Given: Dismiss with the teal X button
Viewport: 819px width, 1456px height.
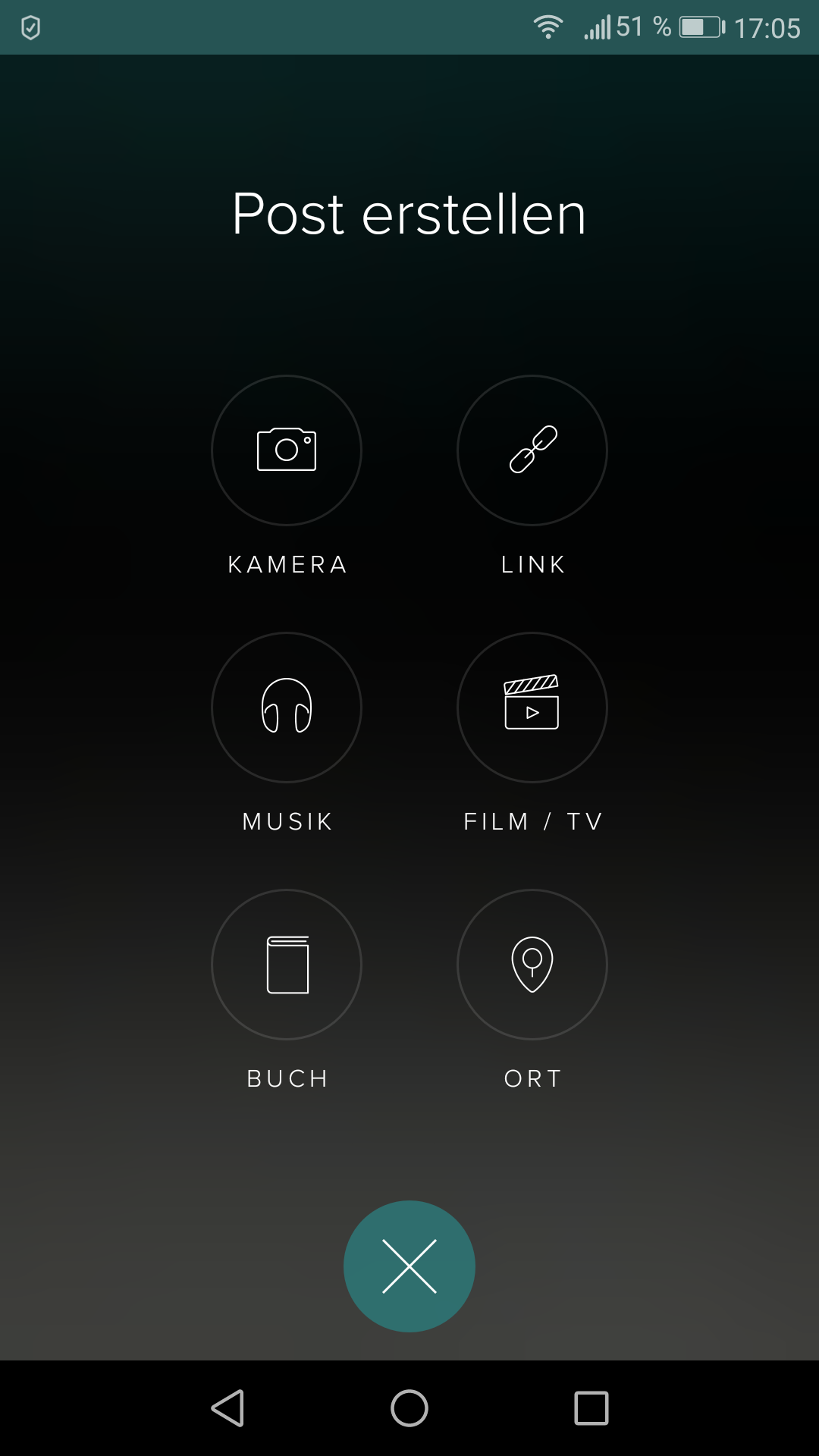Looking at the screenshot, I should point(409,1266).
